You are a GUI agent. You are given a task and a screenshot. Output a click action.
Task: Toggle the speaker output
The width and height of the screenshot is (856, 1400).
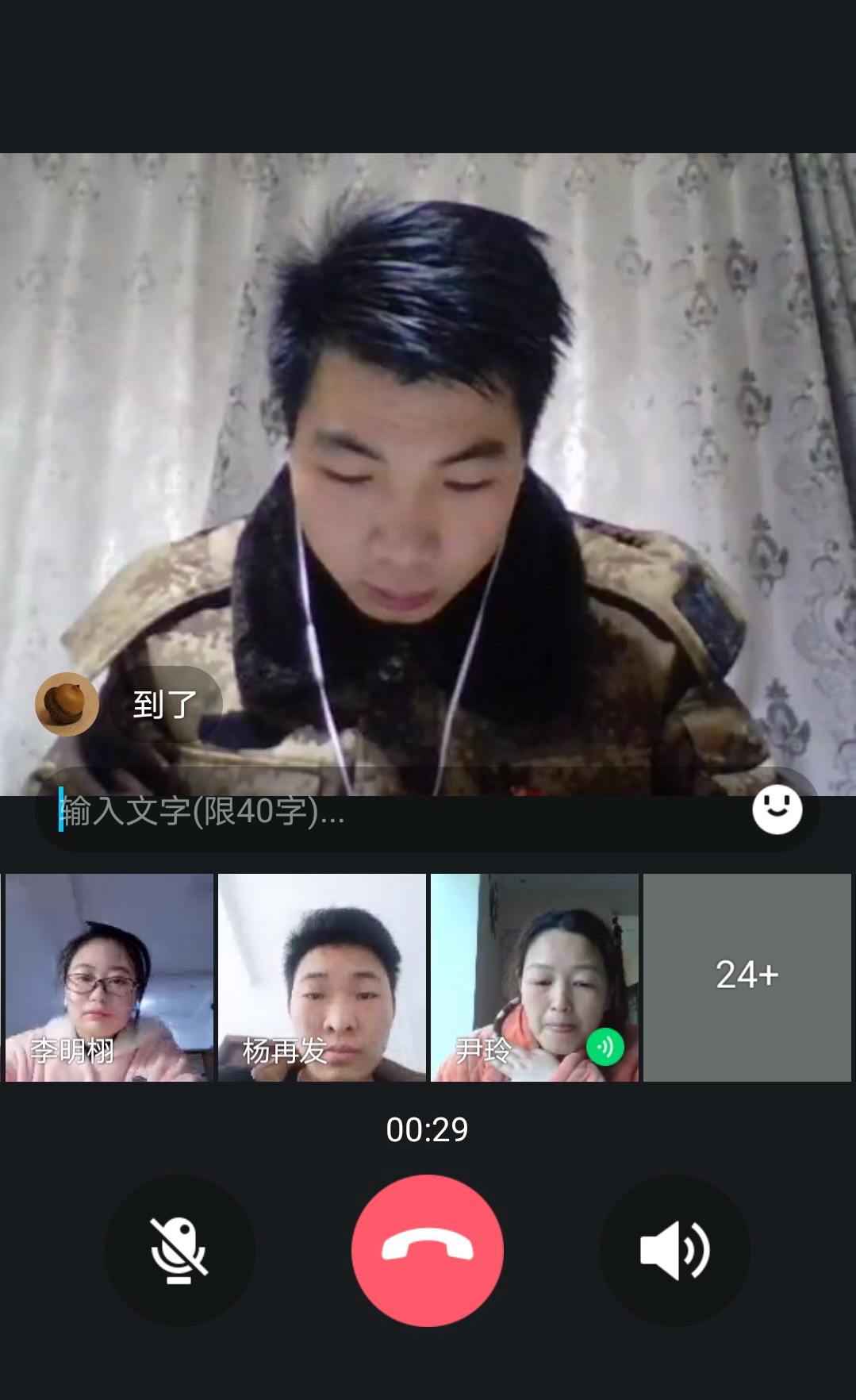click(674, 1250)
